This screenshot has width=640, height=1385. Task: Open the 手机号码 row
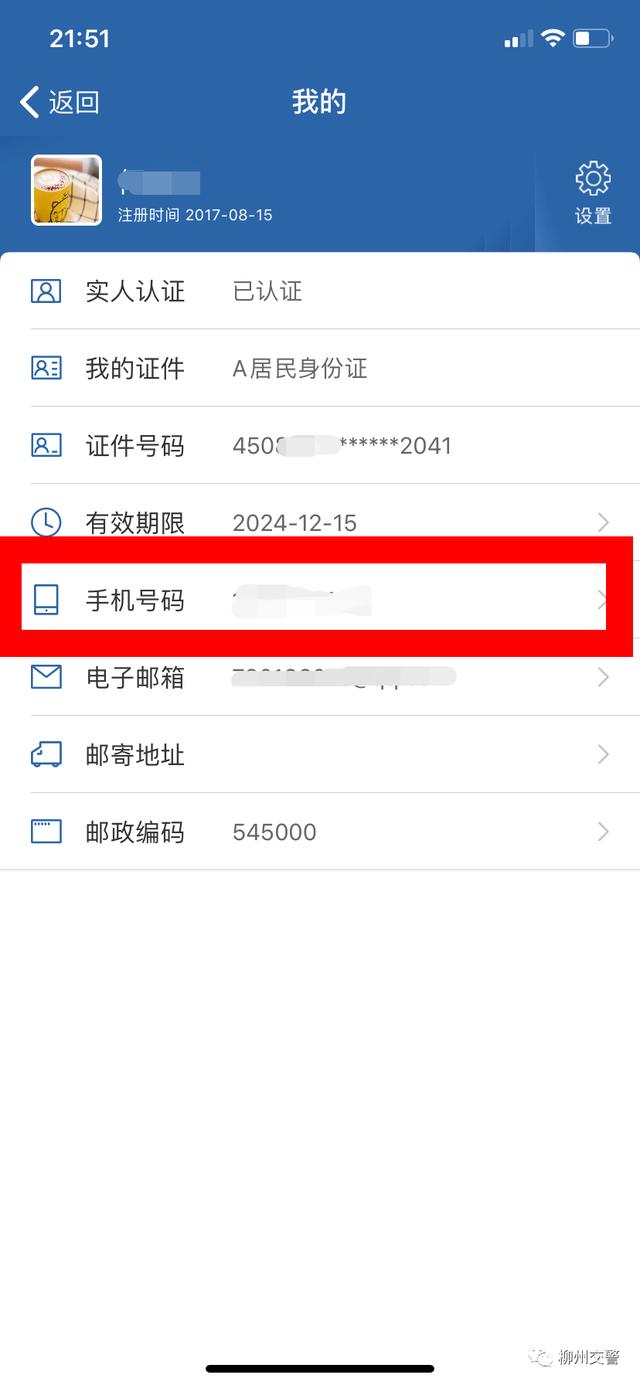[320, 600]
